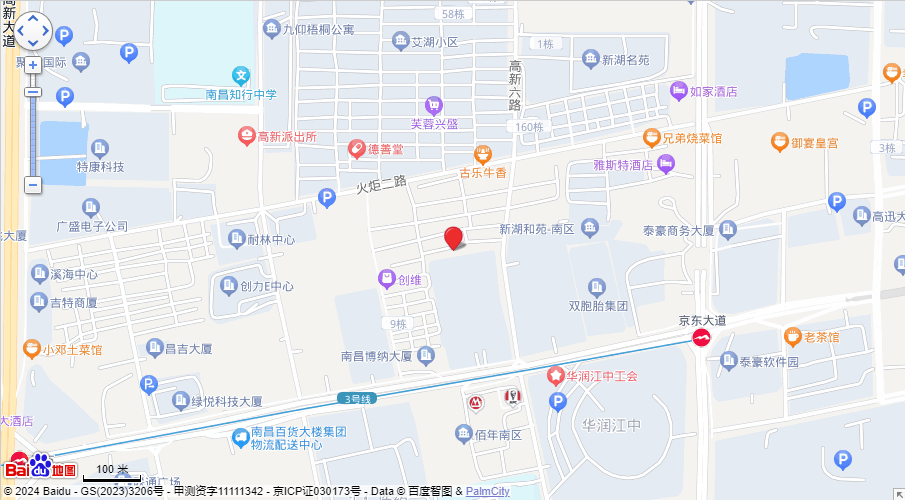The width and height of the screenshot is (905, 500).
Task: Open the PalmCity link
Action: pyautogui.click(x=487, y=491)
